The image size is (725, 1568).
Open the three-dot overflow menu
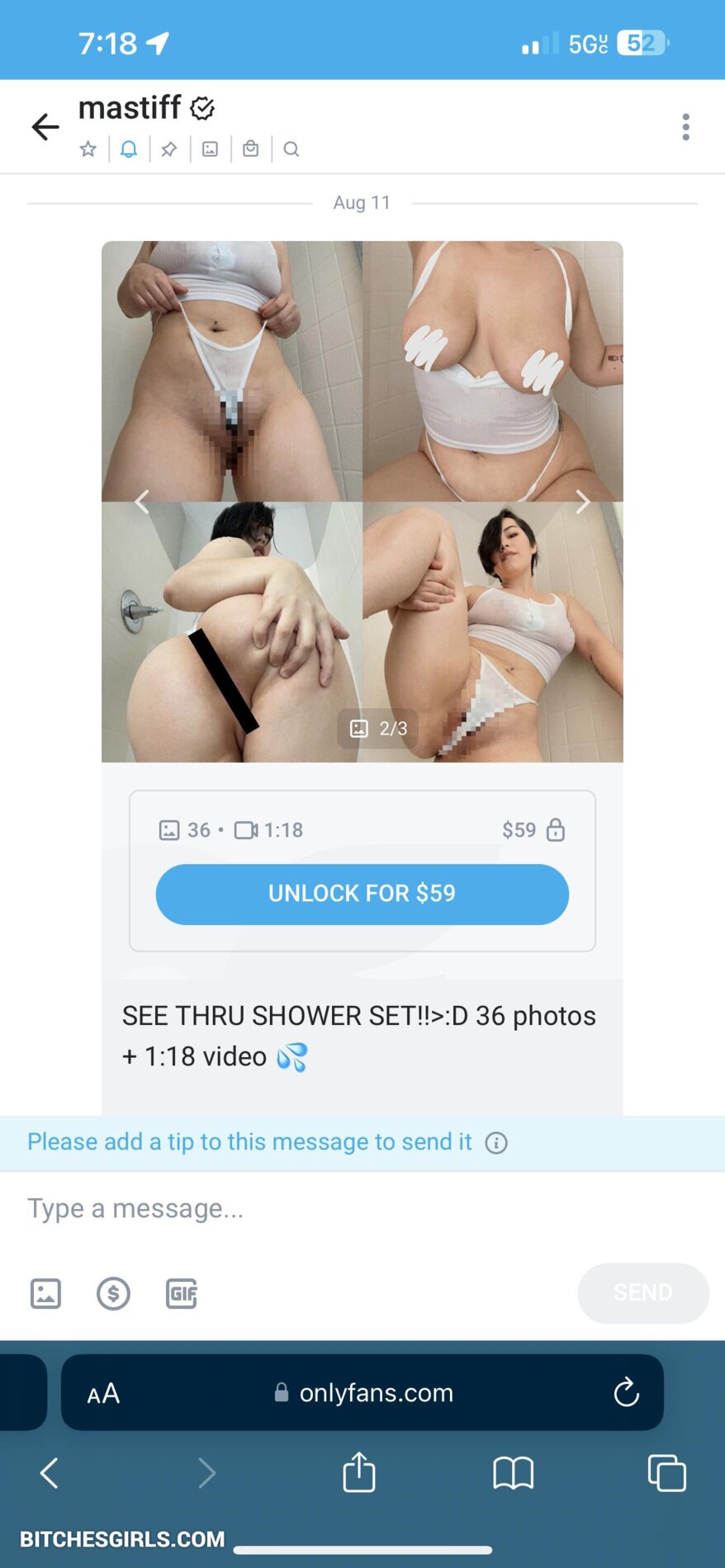click(685, 127)
